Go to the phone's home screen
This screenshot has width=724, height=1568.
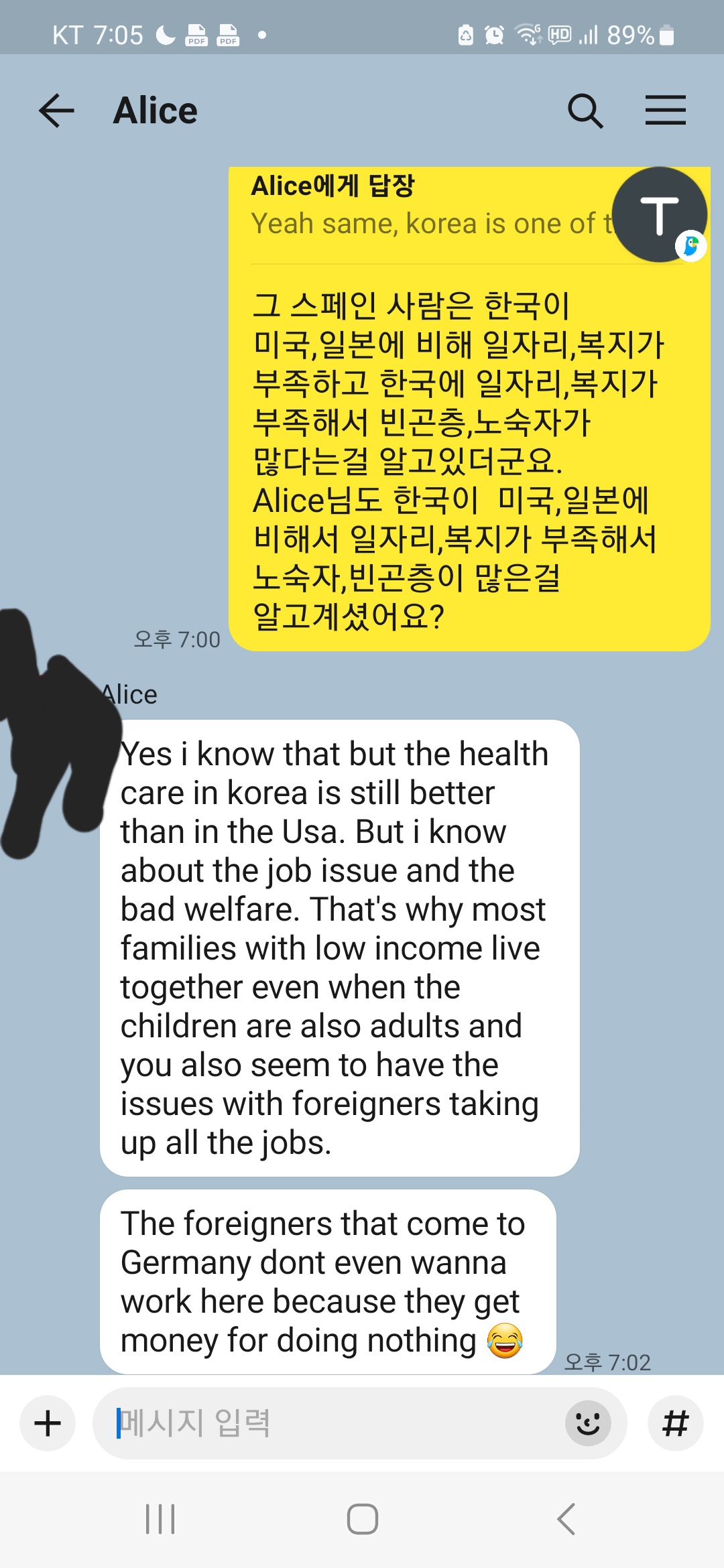point(362,1518)
